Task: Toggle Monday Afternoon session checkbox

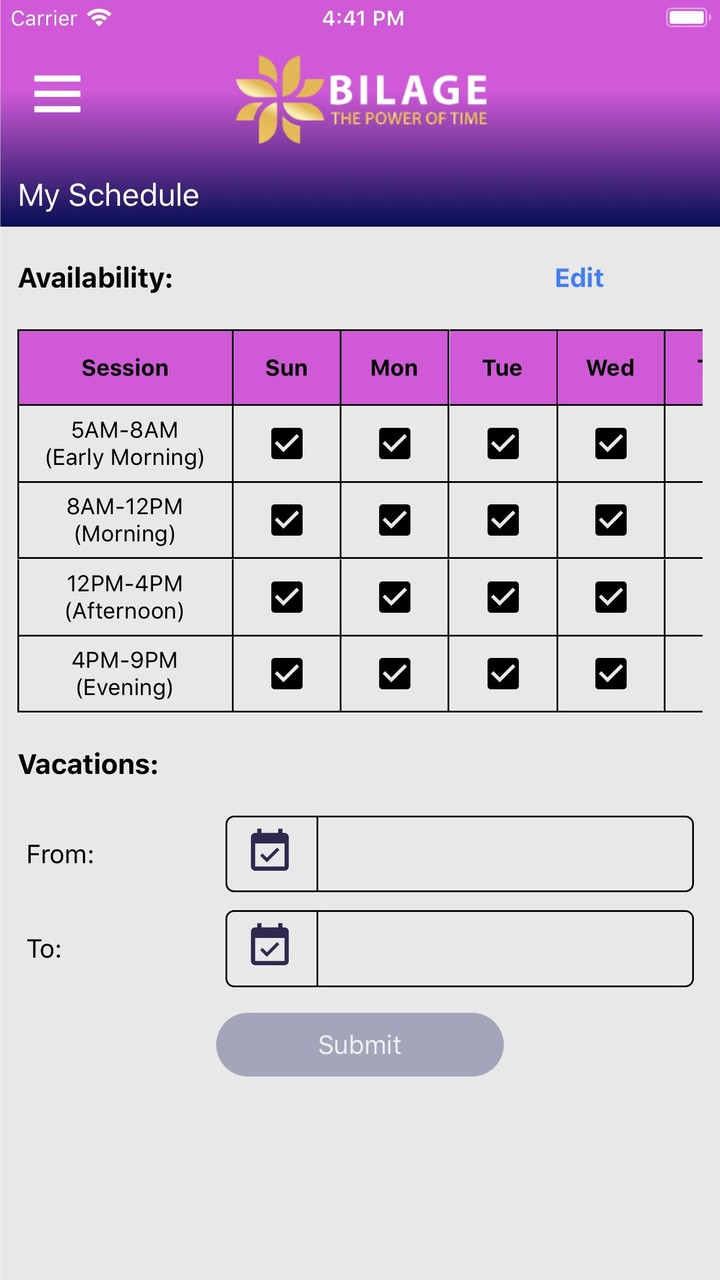Action: (394, 597)
